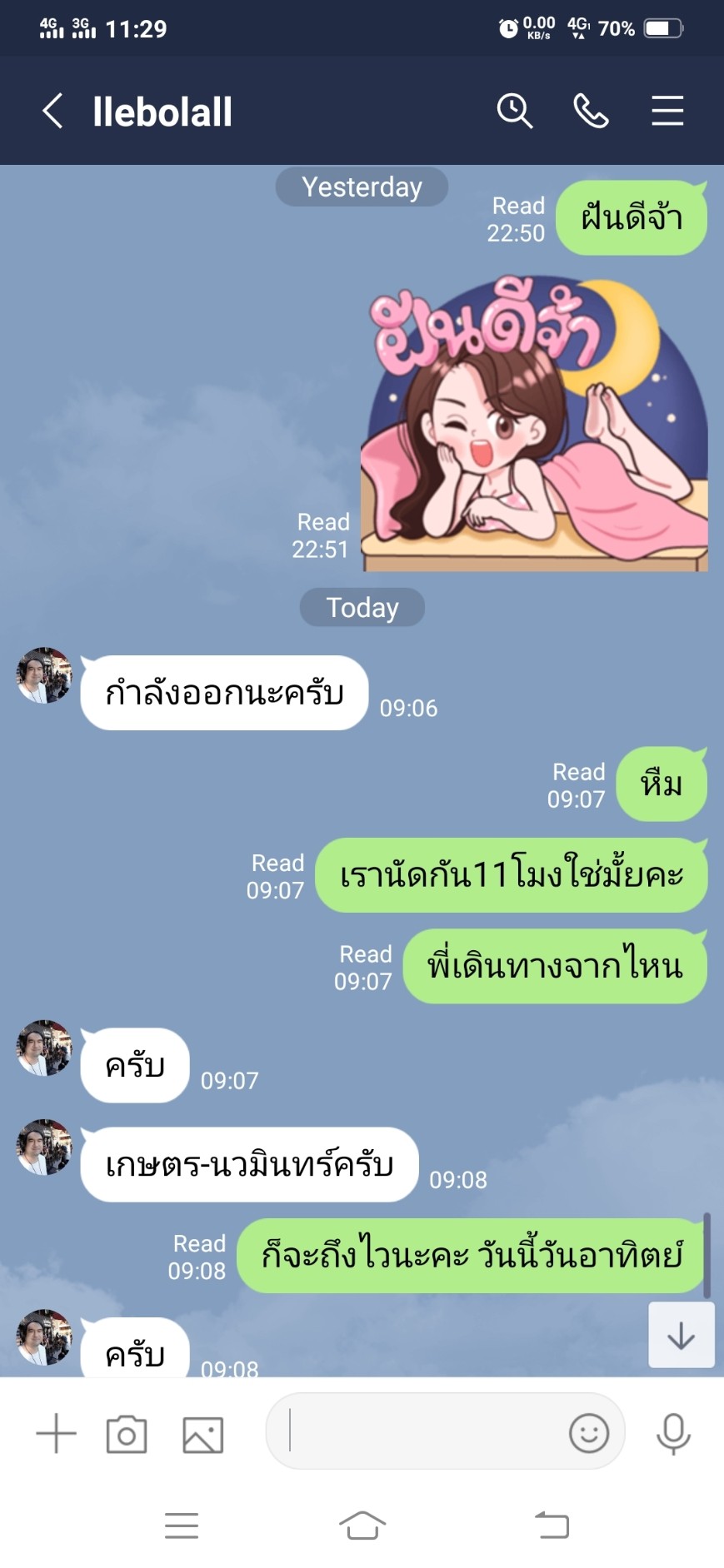724x1568 pixels.
Task: Jump to the latest message arrow
Action: [x=682, y=1335]
